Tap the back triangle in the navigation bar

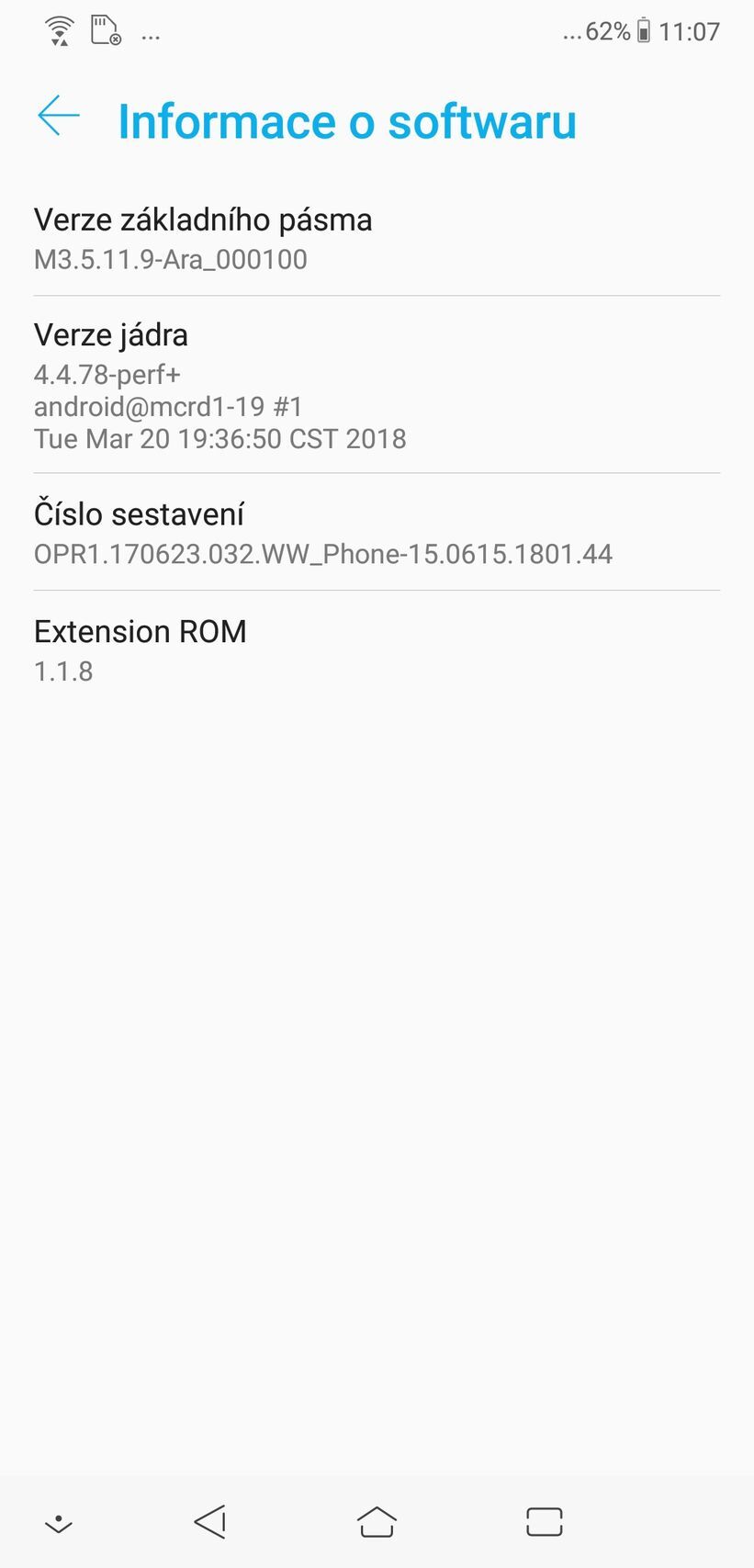(210, 1520)
